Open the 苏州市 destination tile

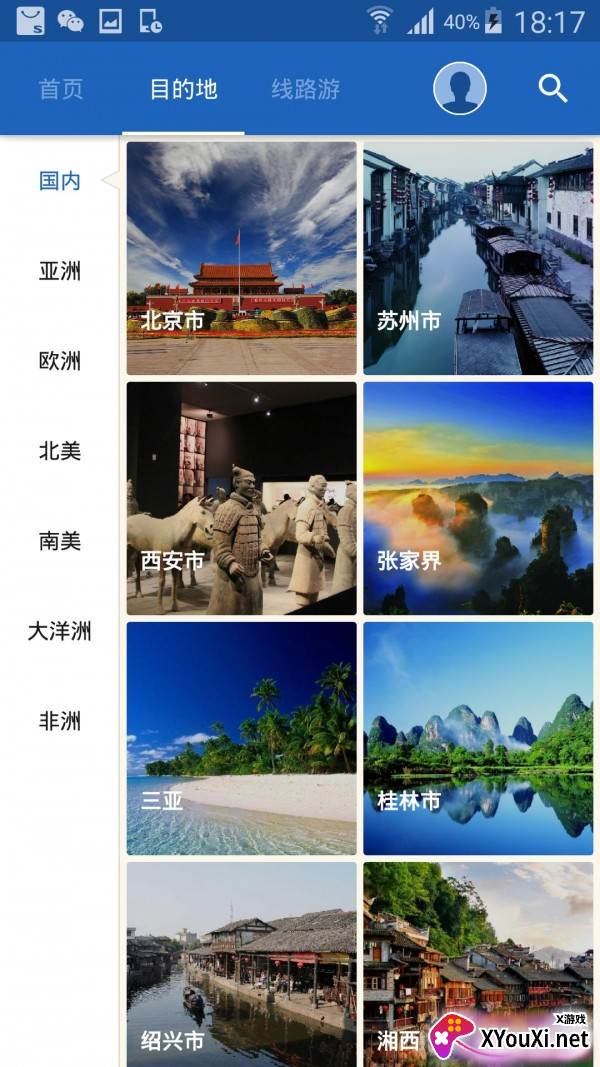(x=478, y=258)
